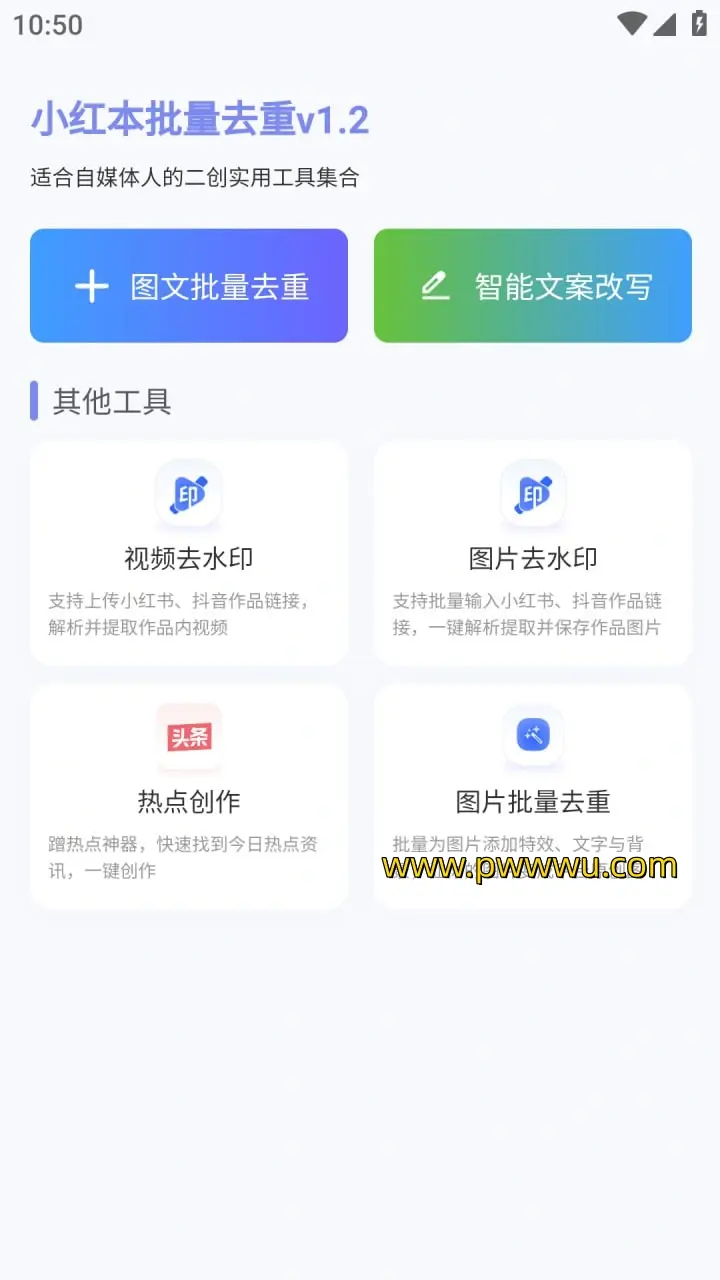Open the 图片批量去重 card

533,796
